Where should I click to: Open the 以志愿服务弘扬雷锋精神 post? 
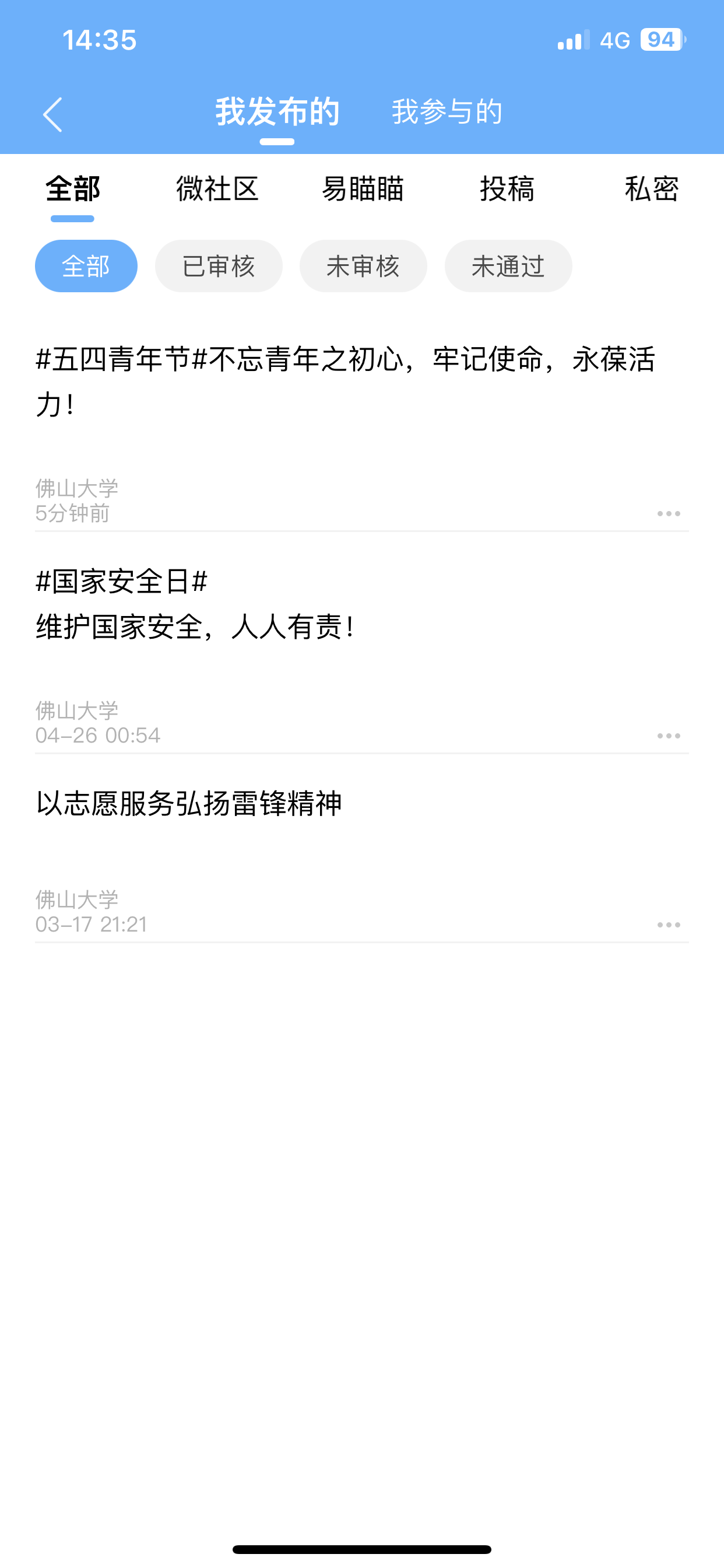click(189, 803)
